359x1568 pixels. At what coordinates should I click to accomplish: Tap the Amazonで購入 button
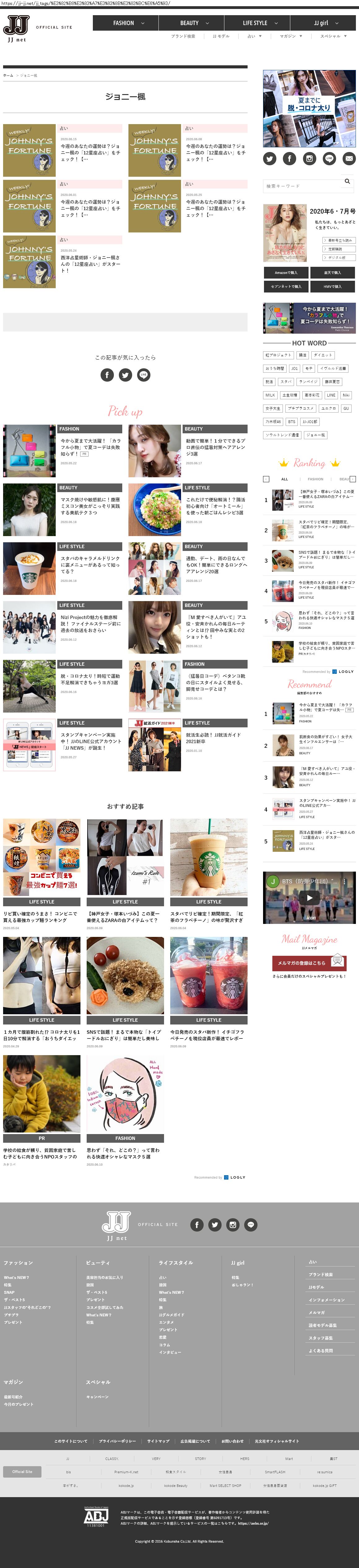pos(285,273)
